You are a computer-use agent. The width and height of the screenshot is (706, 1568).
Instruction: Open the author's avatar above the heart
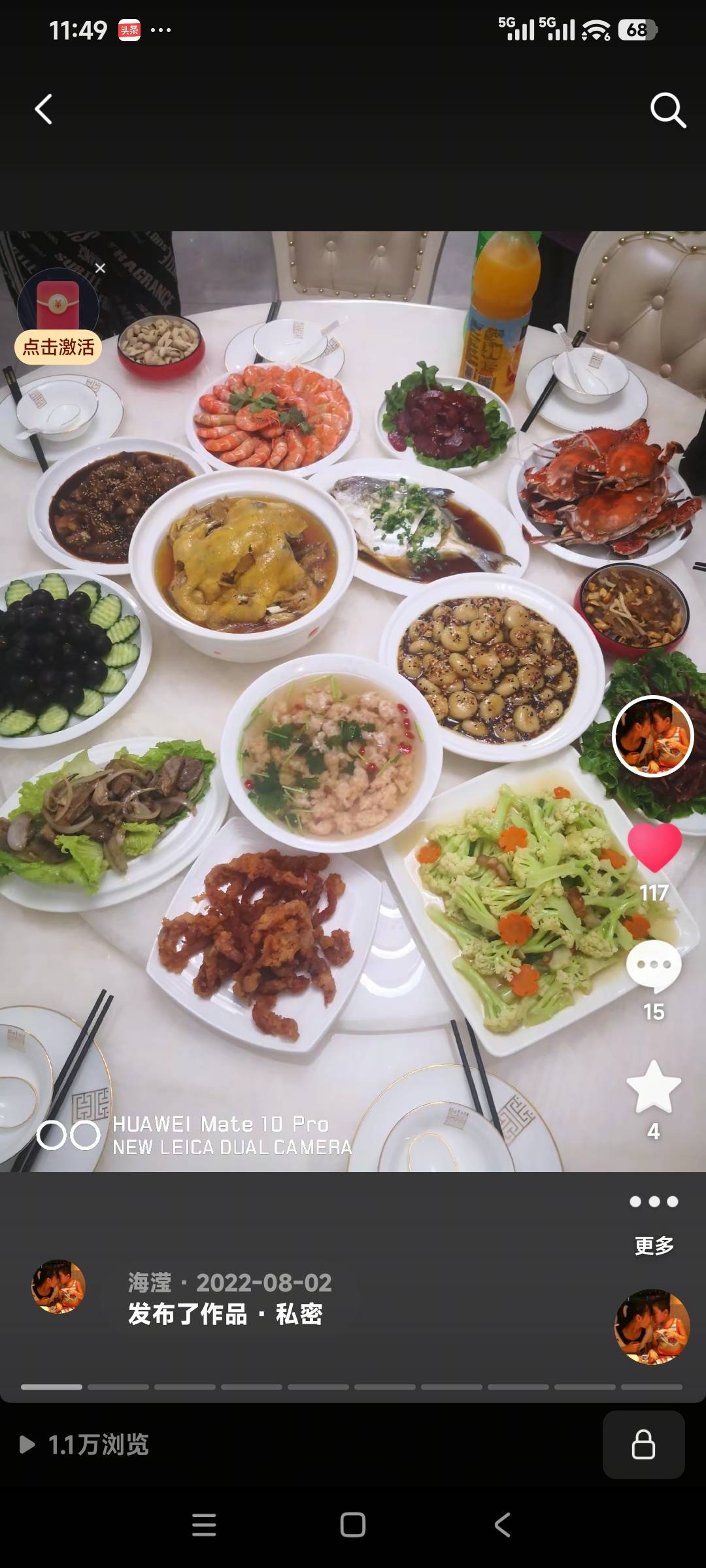click(x=652, y=736)
